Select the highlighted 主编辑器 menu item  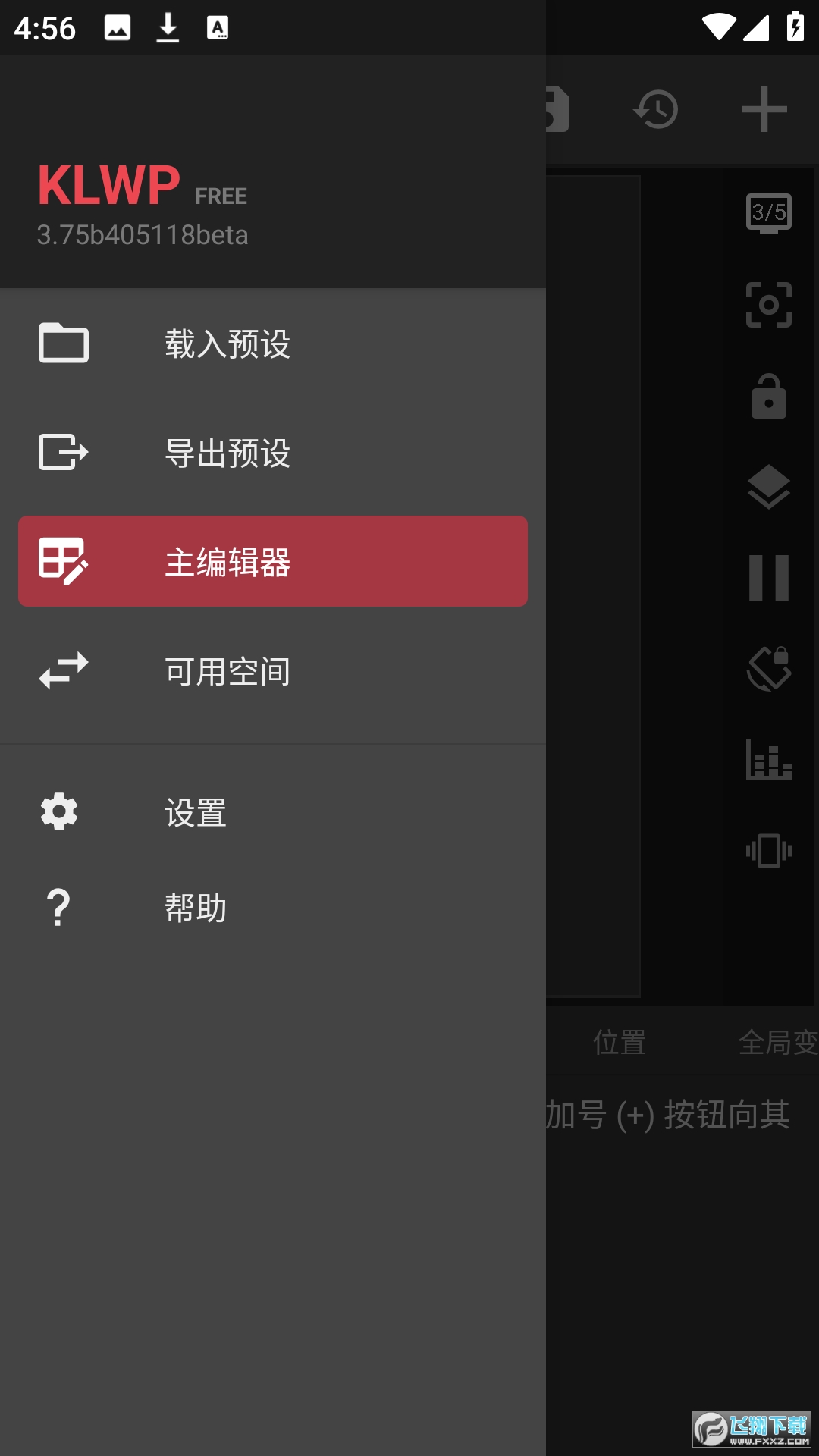[272, 561]
